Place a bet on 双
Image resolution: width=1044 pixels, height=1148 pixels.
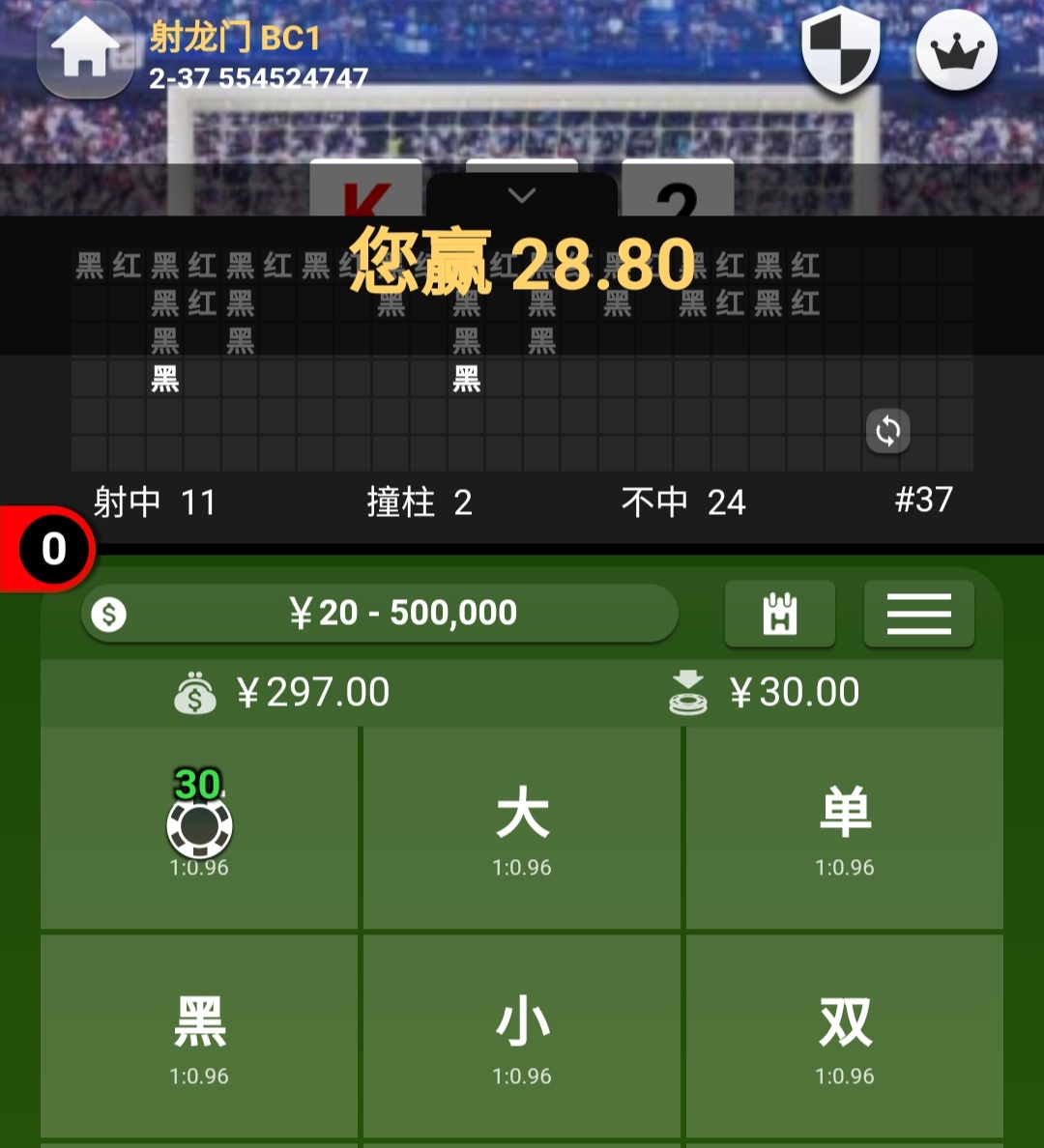coord(845,1036)
